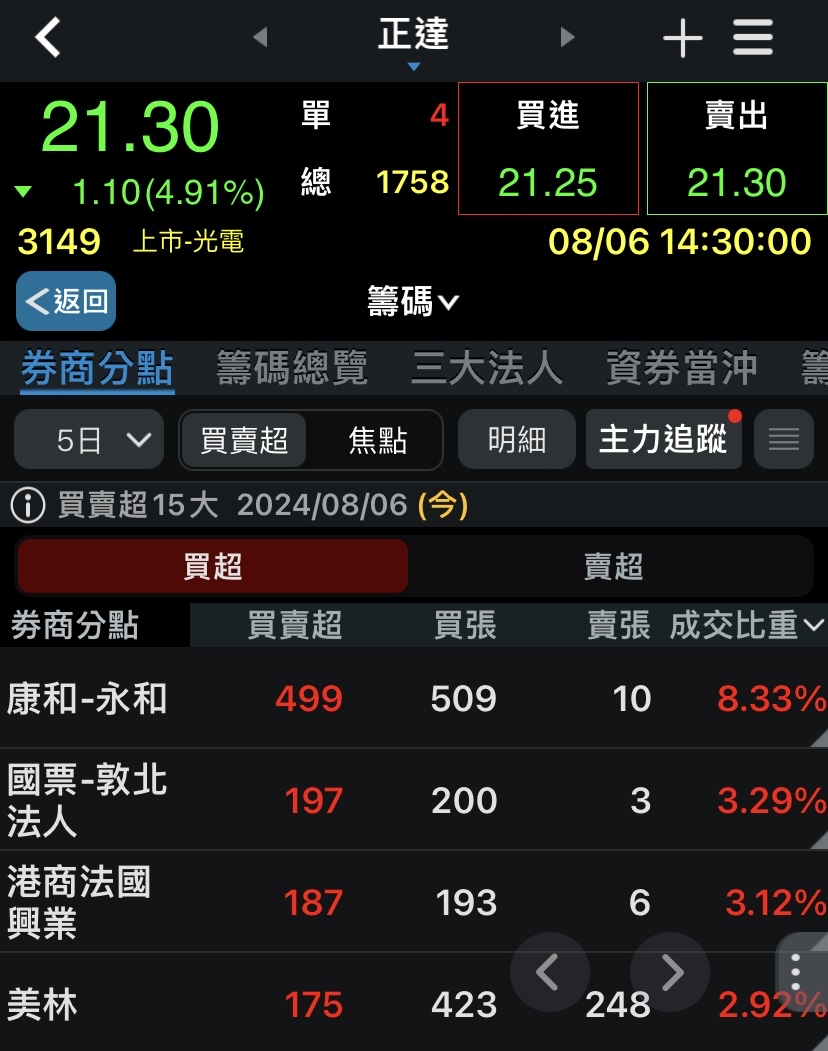The image size is (828, 1051).
Task: Switch to 籌碼總覽 tab
Action: click(x=292, y=368)
